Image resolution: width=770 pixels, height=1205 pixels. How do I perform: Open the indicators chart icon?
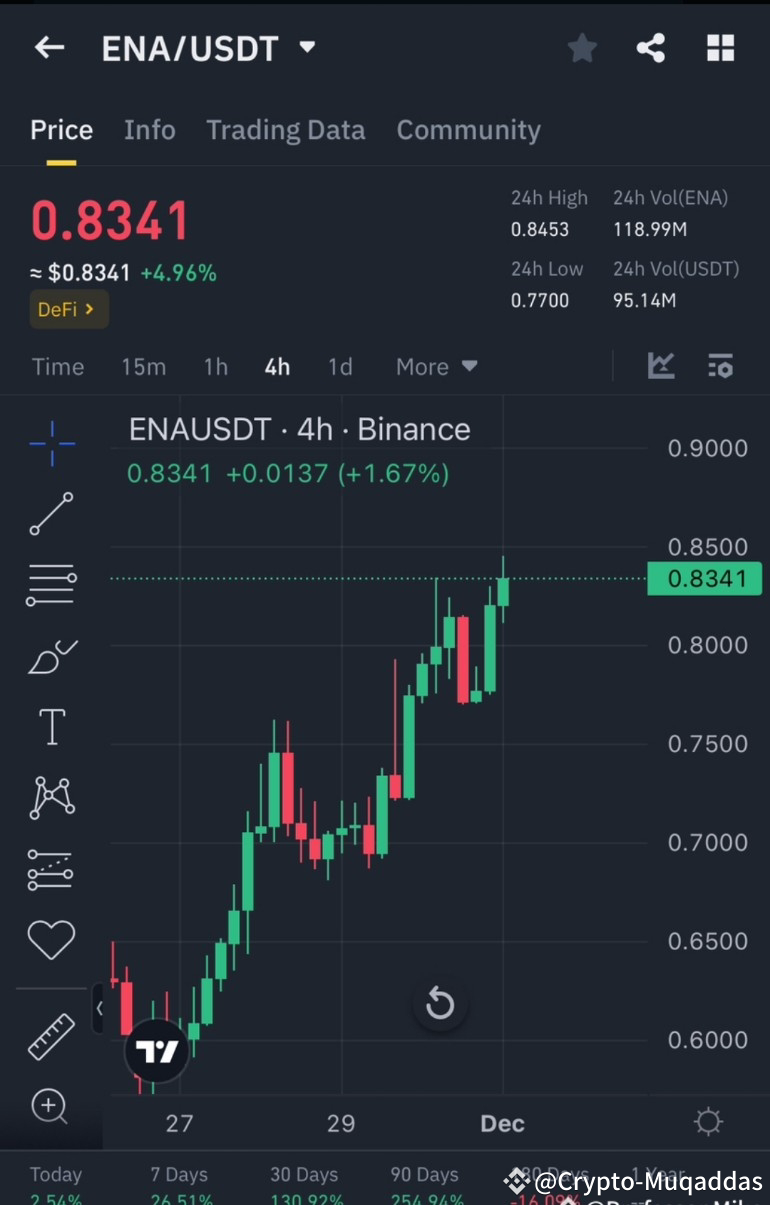pyautogui.click(x=660, y=366)
